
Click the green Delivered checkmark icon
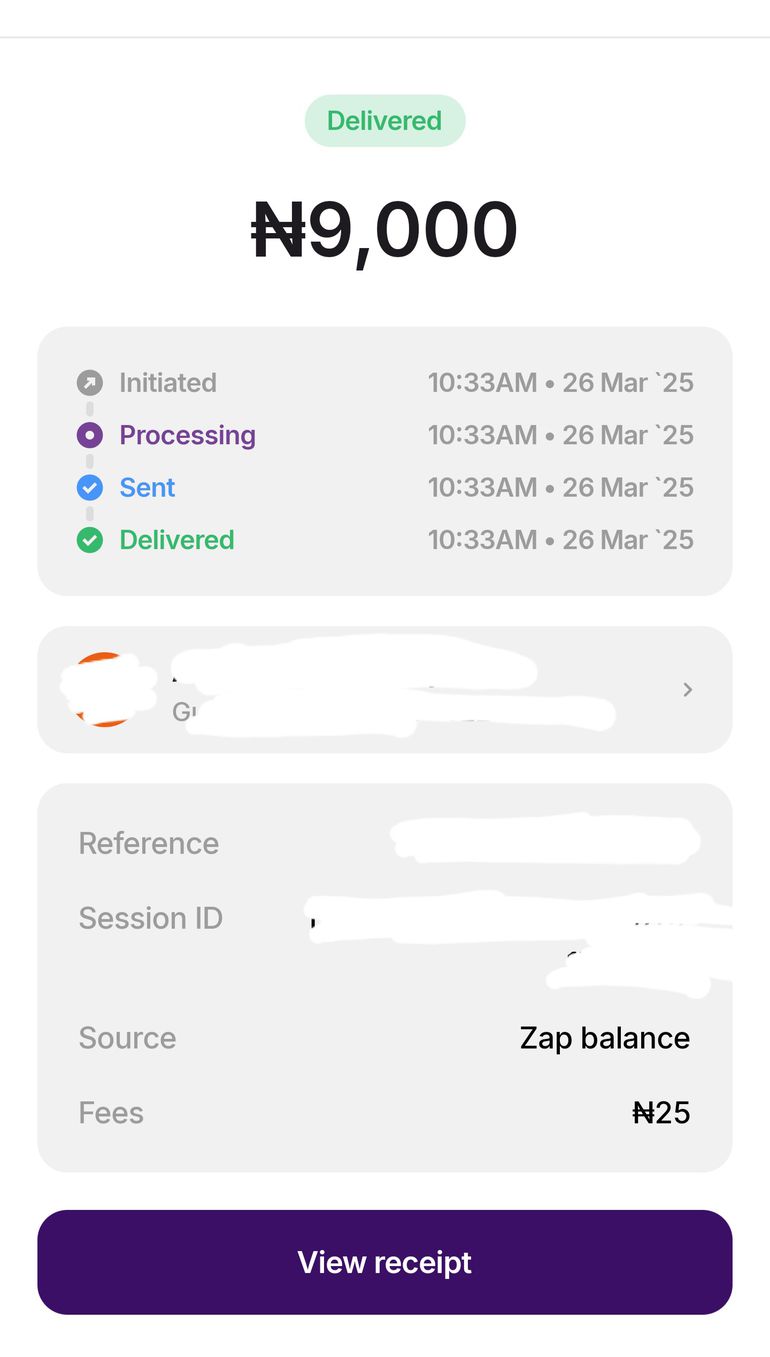point(89,539)
